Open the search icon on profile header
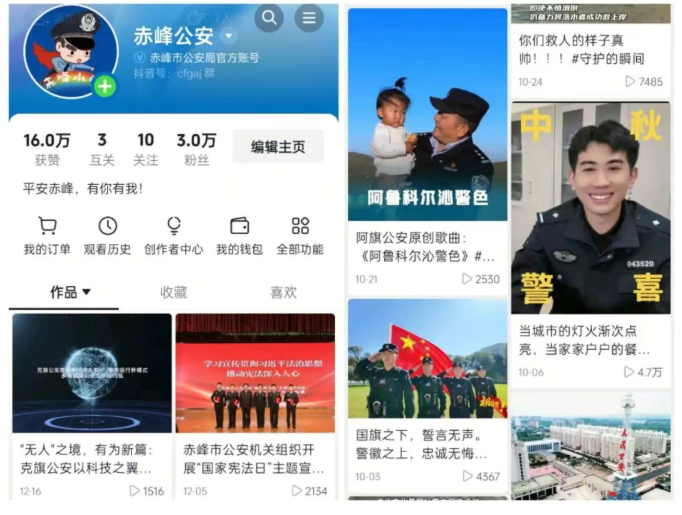 pyautogui.click(x=268, y=18)
